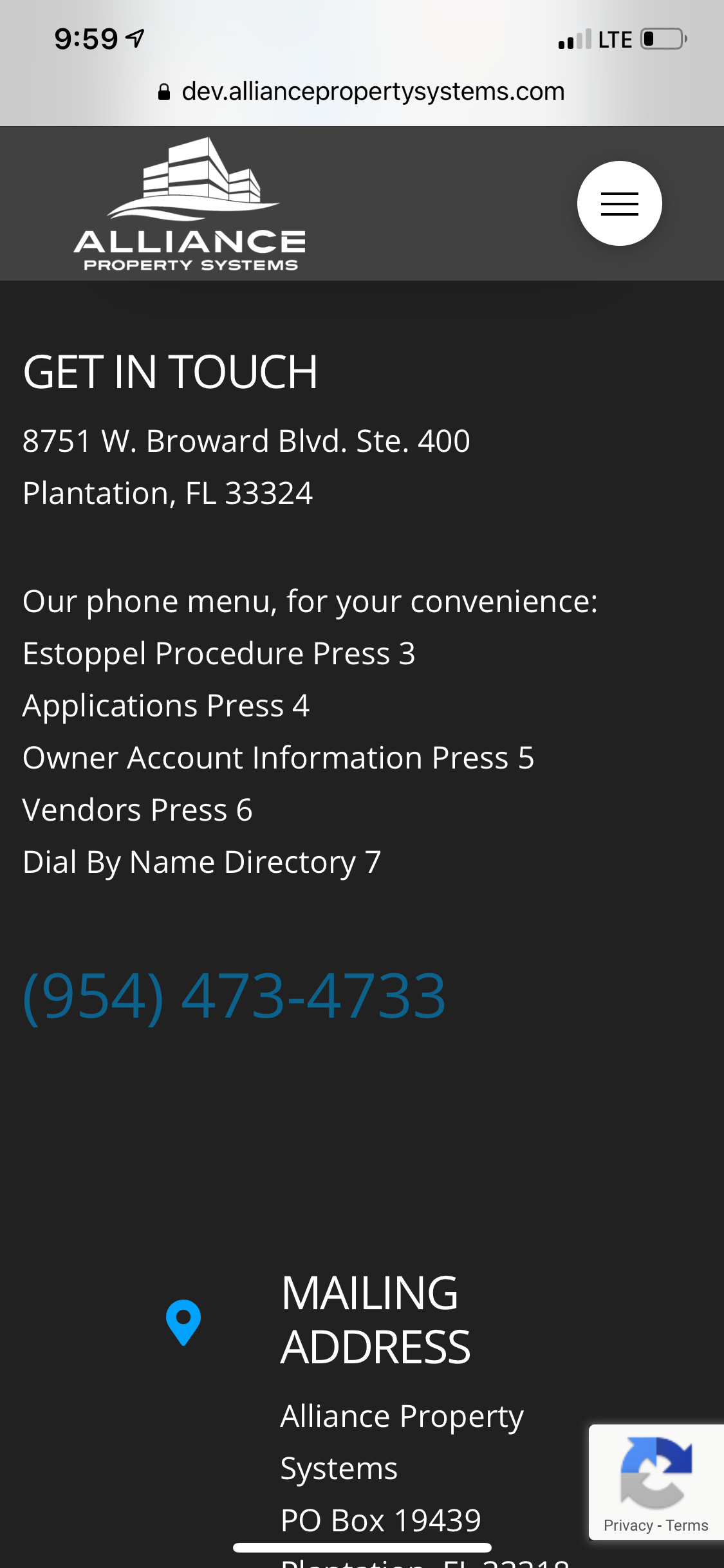This screenshot has height=1568, width=724.
Task: Open the reCAPTCHA Terms link
Action: coord(687,1526)
